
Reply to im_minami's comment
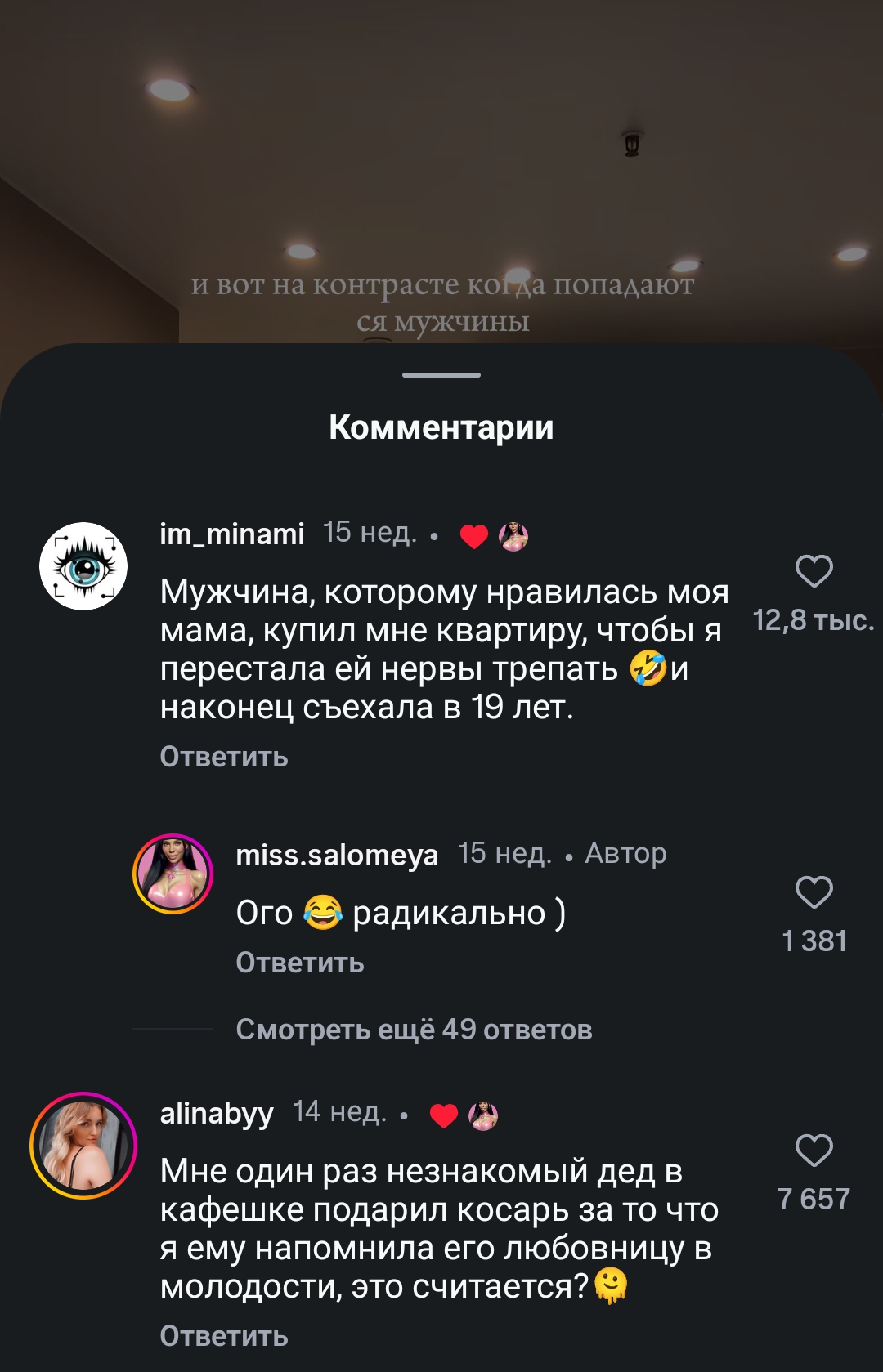(x=224, y=757)
